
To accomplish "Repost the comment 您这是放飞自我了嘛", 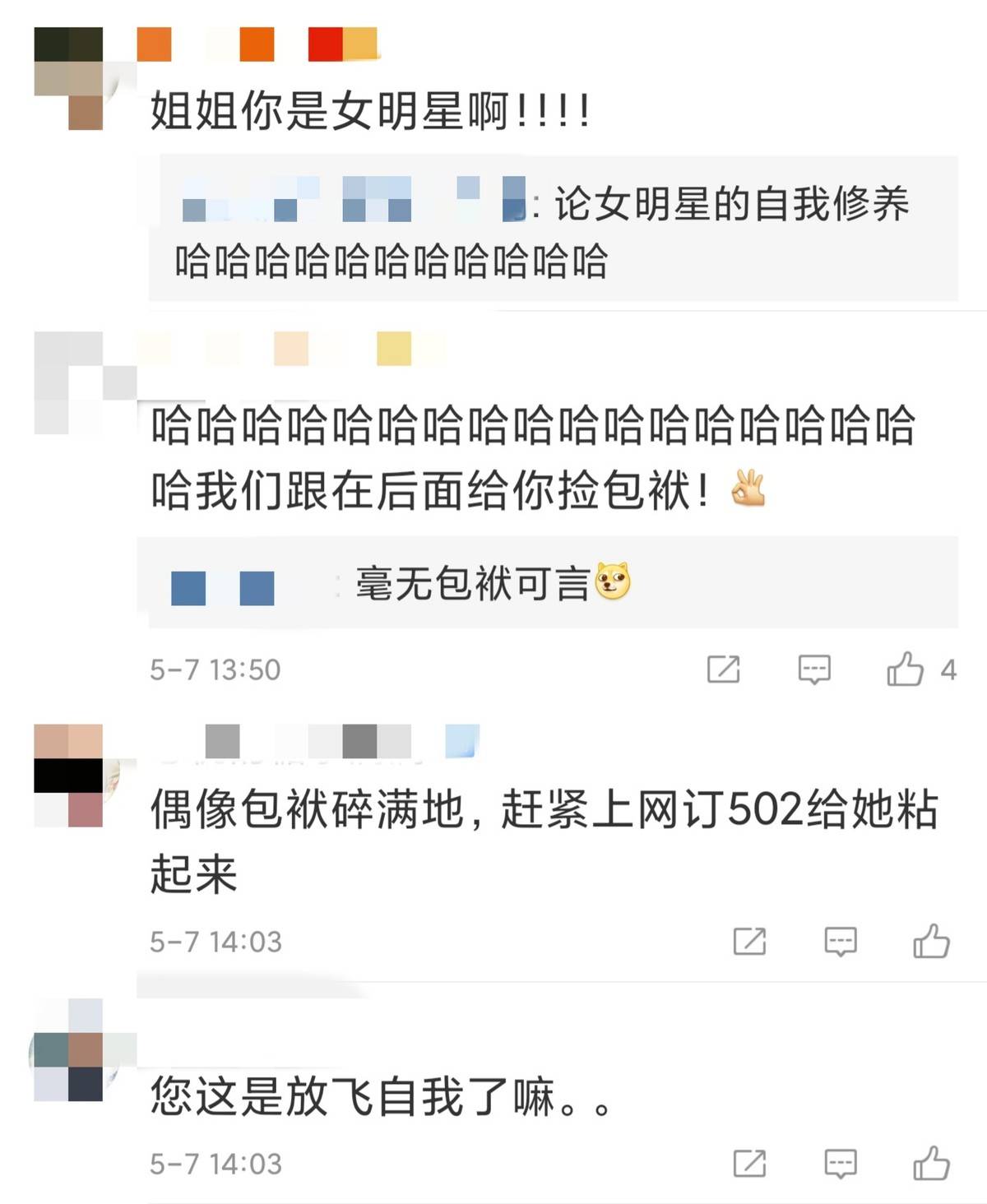I will tap(749, 1163).
